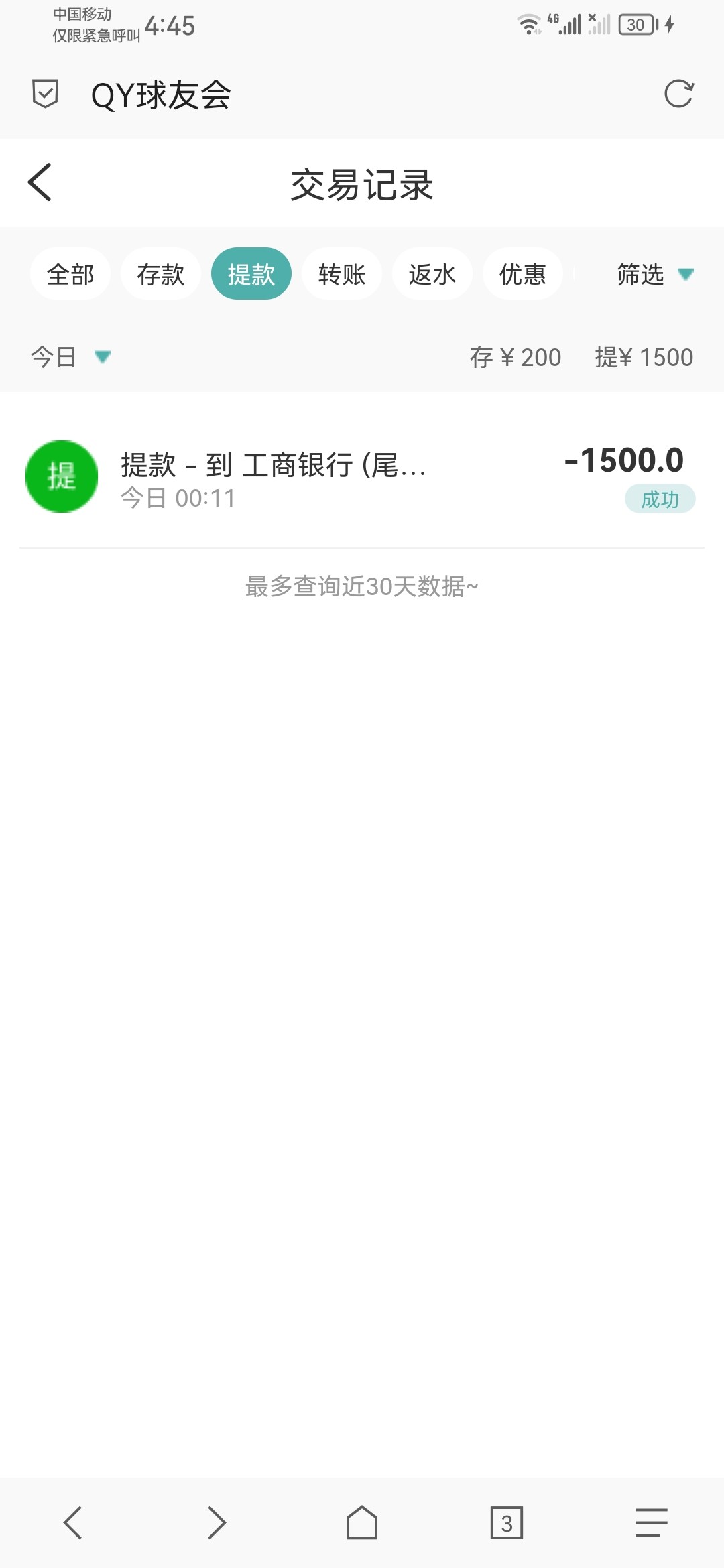Select the 提款 tab
Image resolution: width=724 pixels, height=1568 pixels.
251,274
